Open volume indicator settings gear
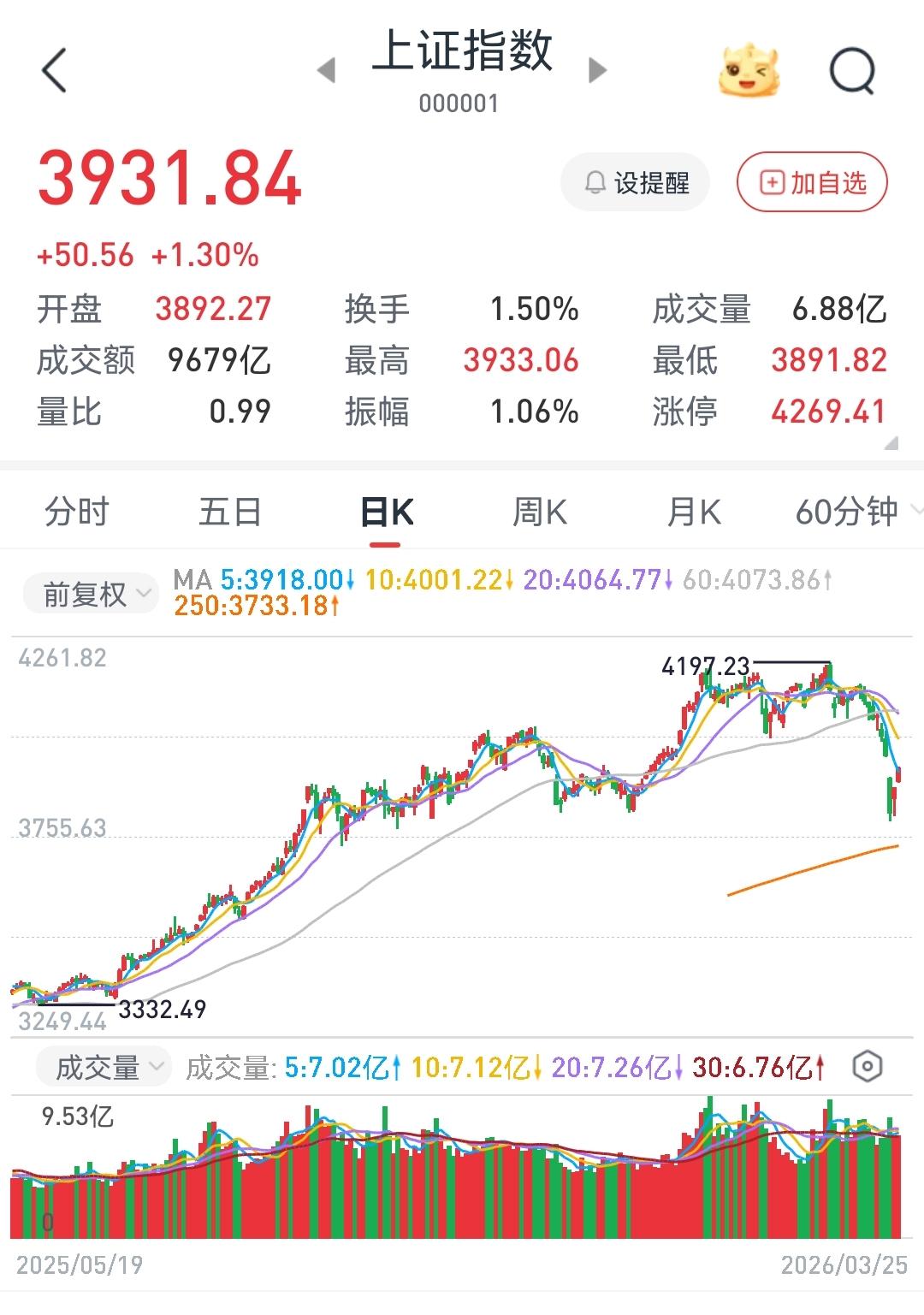The height and width of the screenshot is (1315, 924). tap(867, 1066)
